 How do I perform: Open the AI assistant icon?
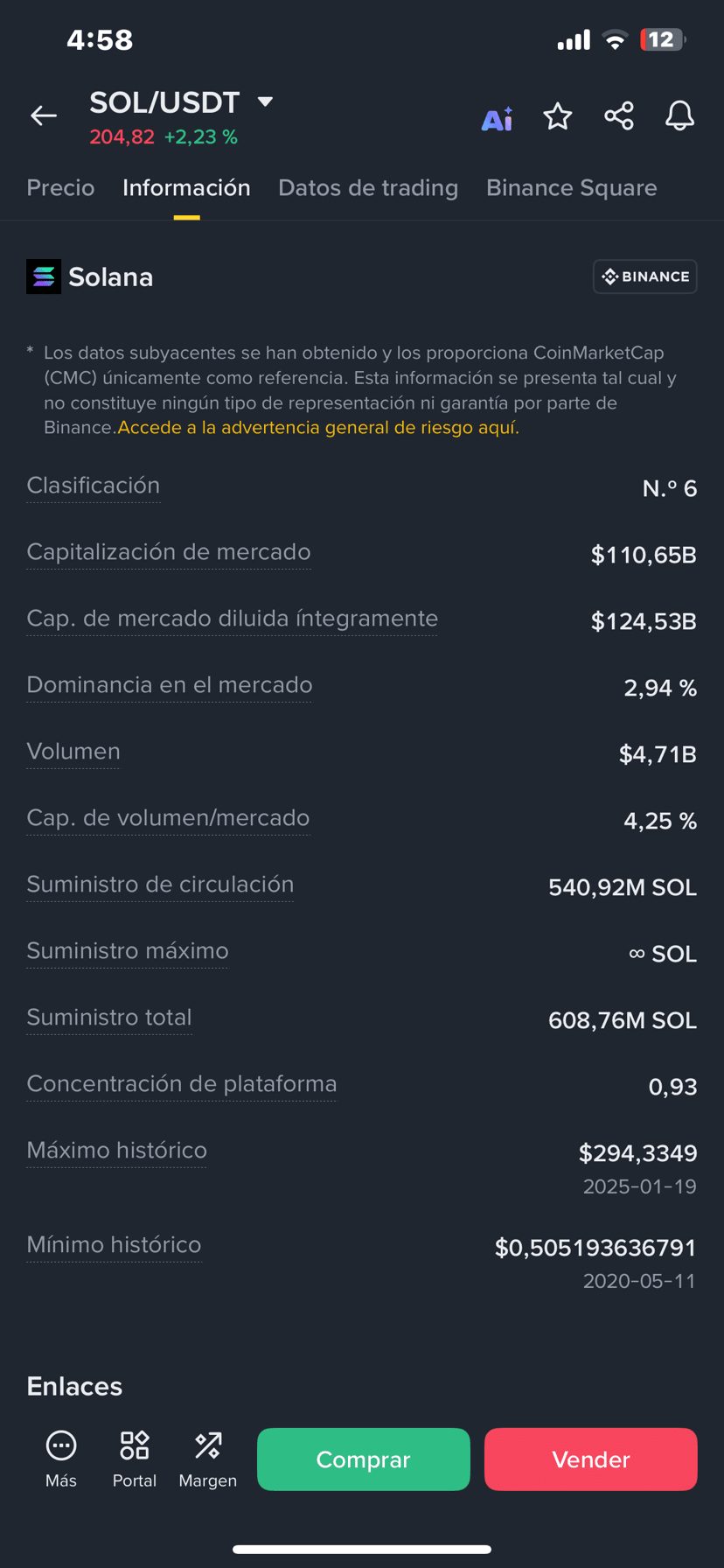point(497,118)
